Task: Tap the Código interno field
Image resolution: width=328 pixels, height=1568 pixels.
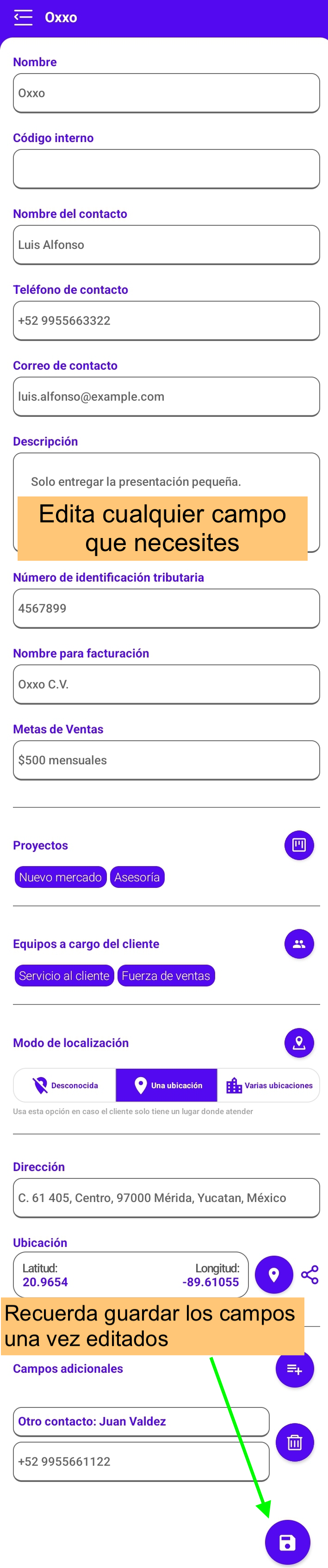Action: click(x=166, y=169)
